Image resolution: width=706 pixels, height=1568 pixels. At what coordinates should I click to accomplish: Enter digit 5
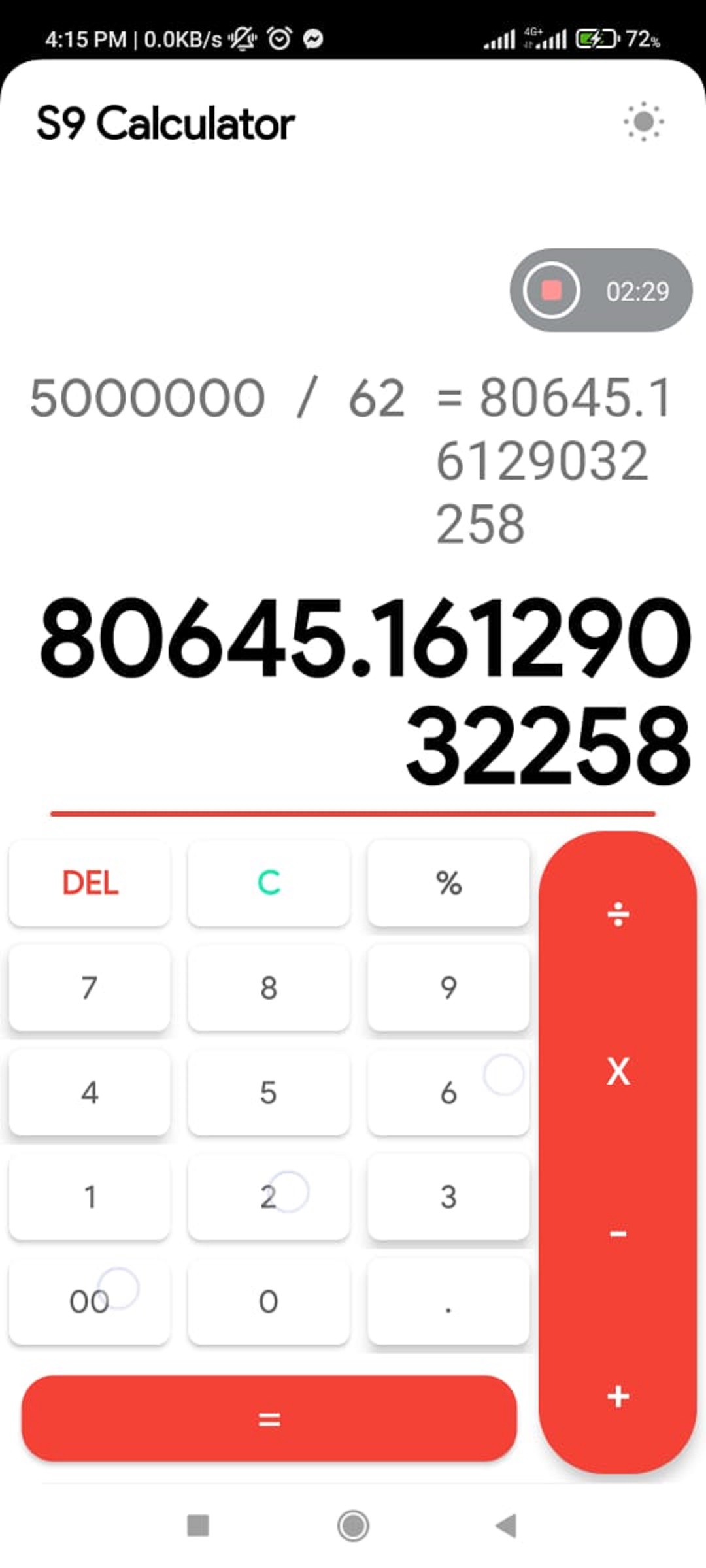269,1092
